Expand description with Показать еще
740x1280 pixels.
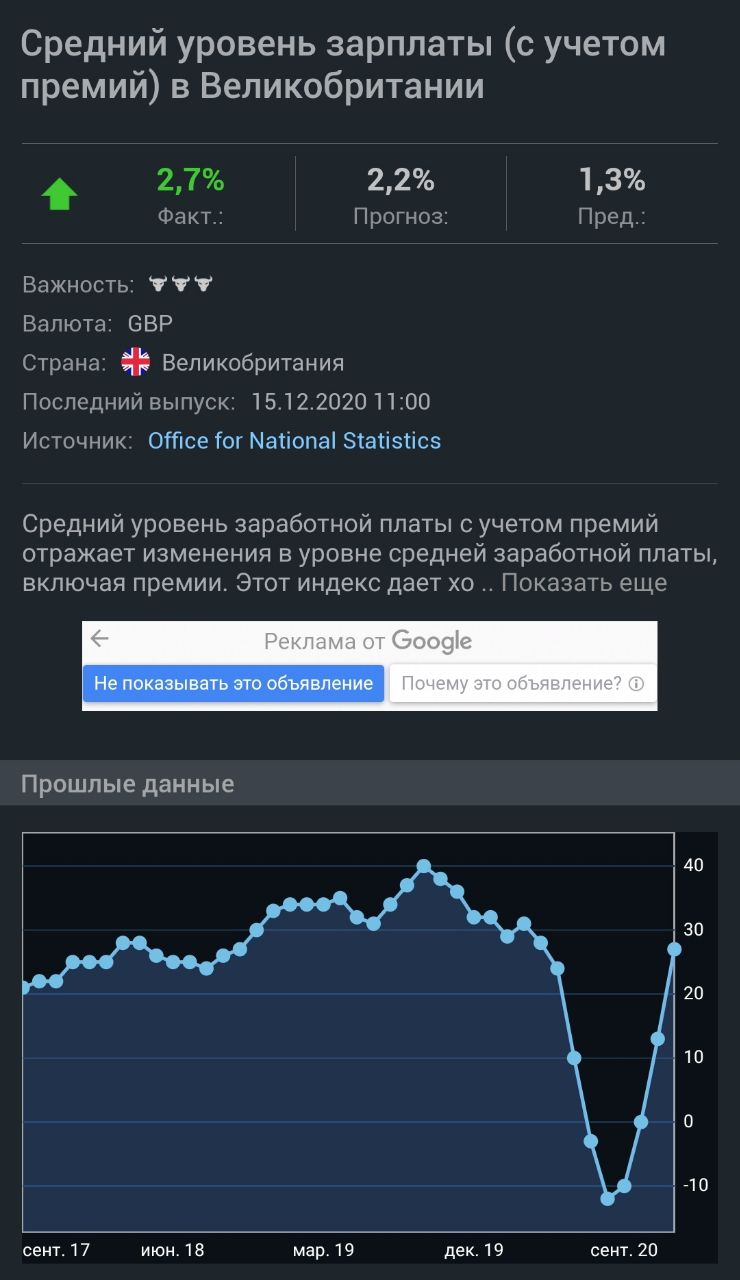click(583, 582)
